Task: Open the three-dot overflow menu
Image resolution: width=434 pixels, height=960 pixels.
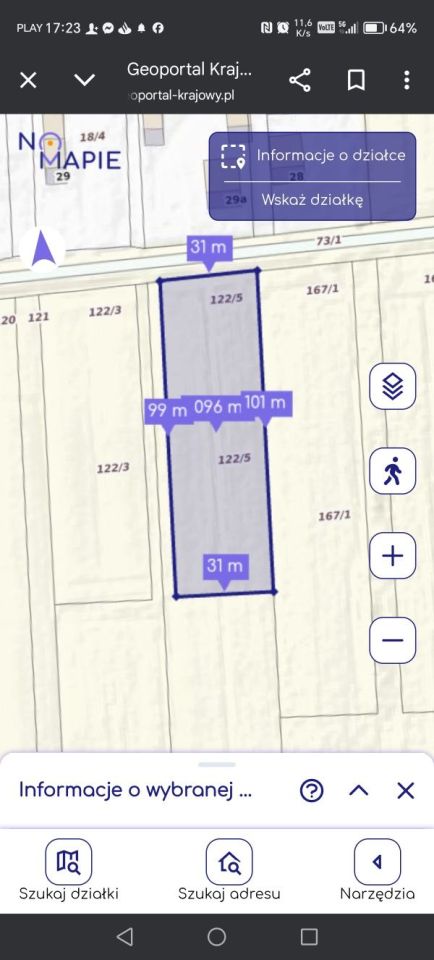Action: (407, 80)
